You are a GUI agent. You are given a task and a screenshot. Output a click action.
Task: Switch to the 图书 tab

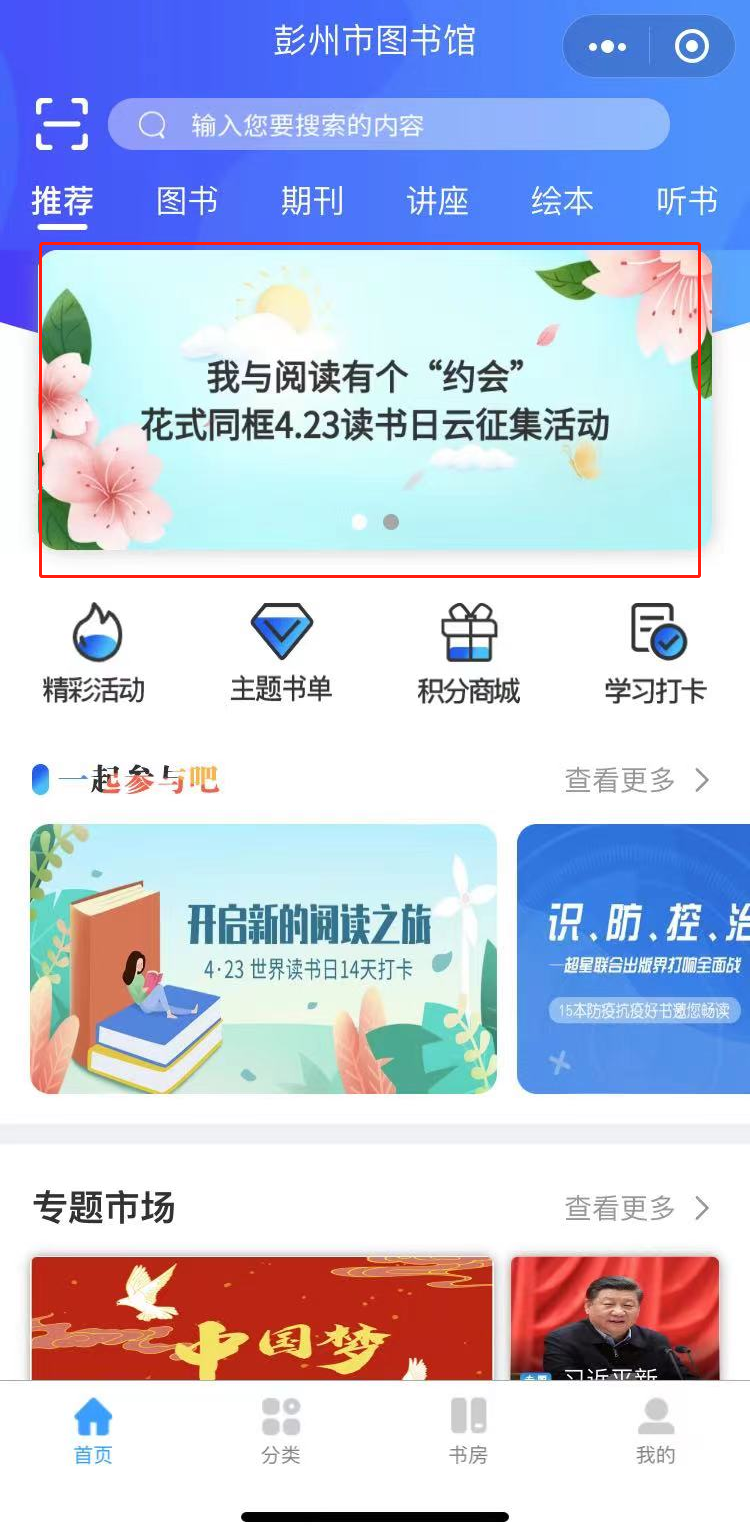tap(187, 202)
